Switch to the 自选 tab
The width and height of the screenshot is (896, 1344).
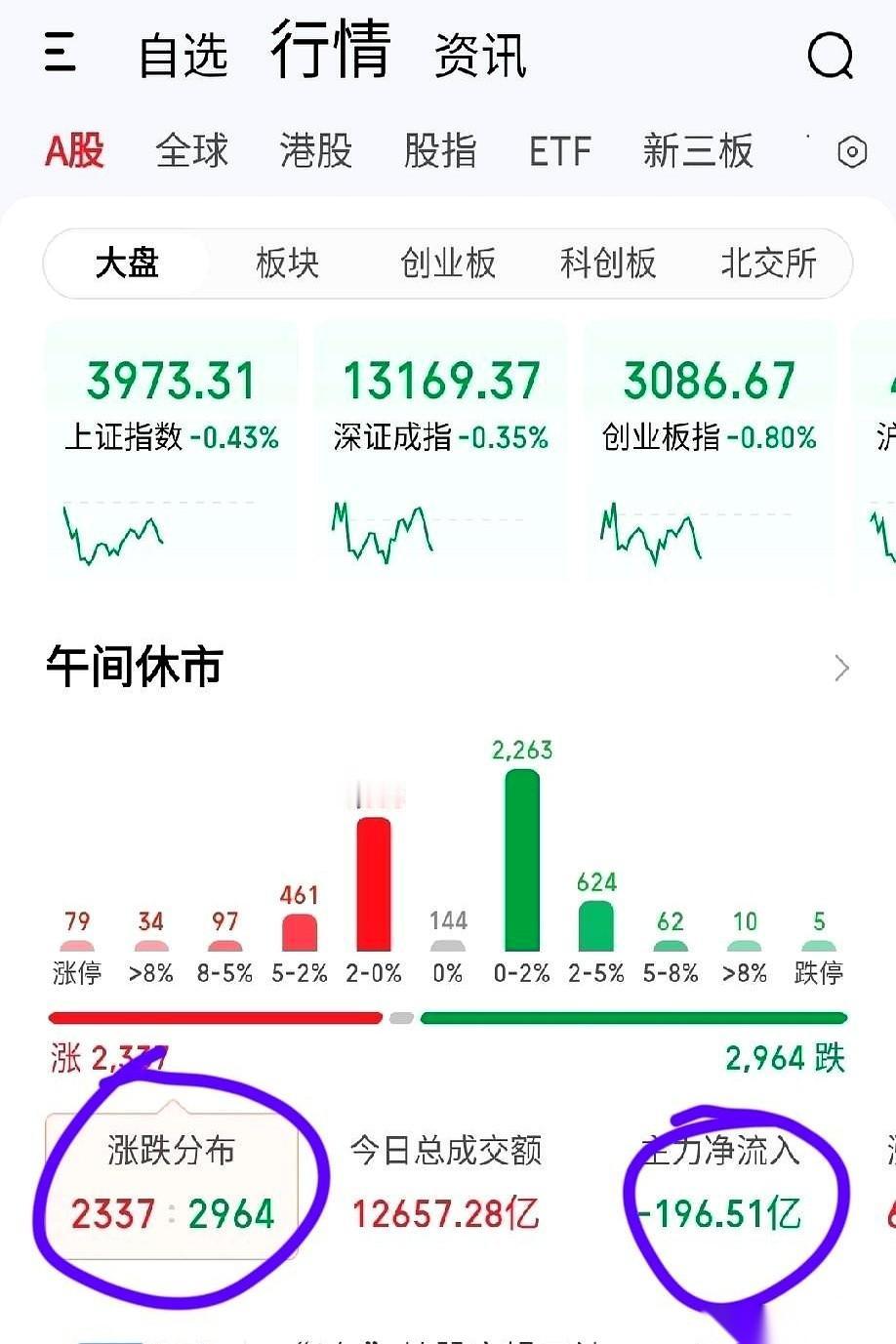pyautogui.click(x=185, y=56)
